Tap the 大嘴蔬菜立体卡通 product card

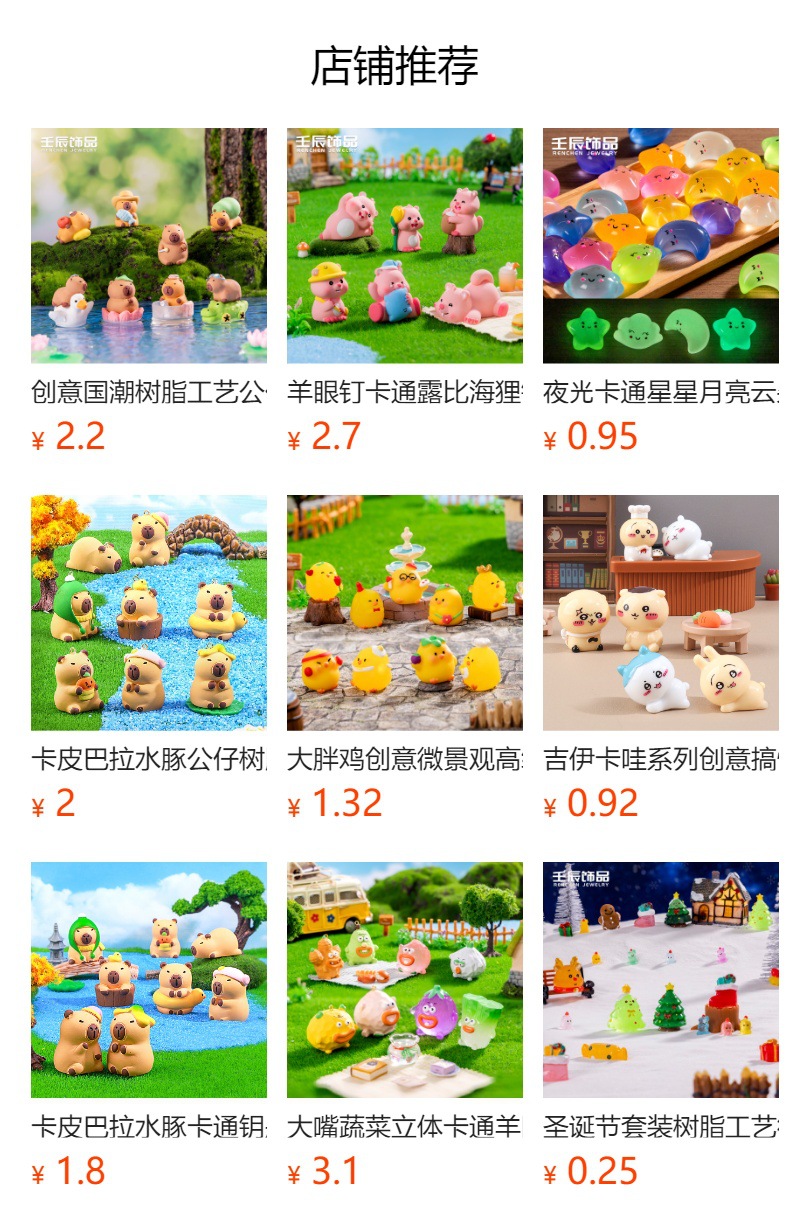pyautogui.click(x=404, y=980)
